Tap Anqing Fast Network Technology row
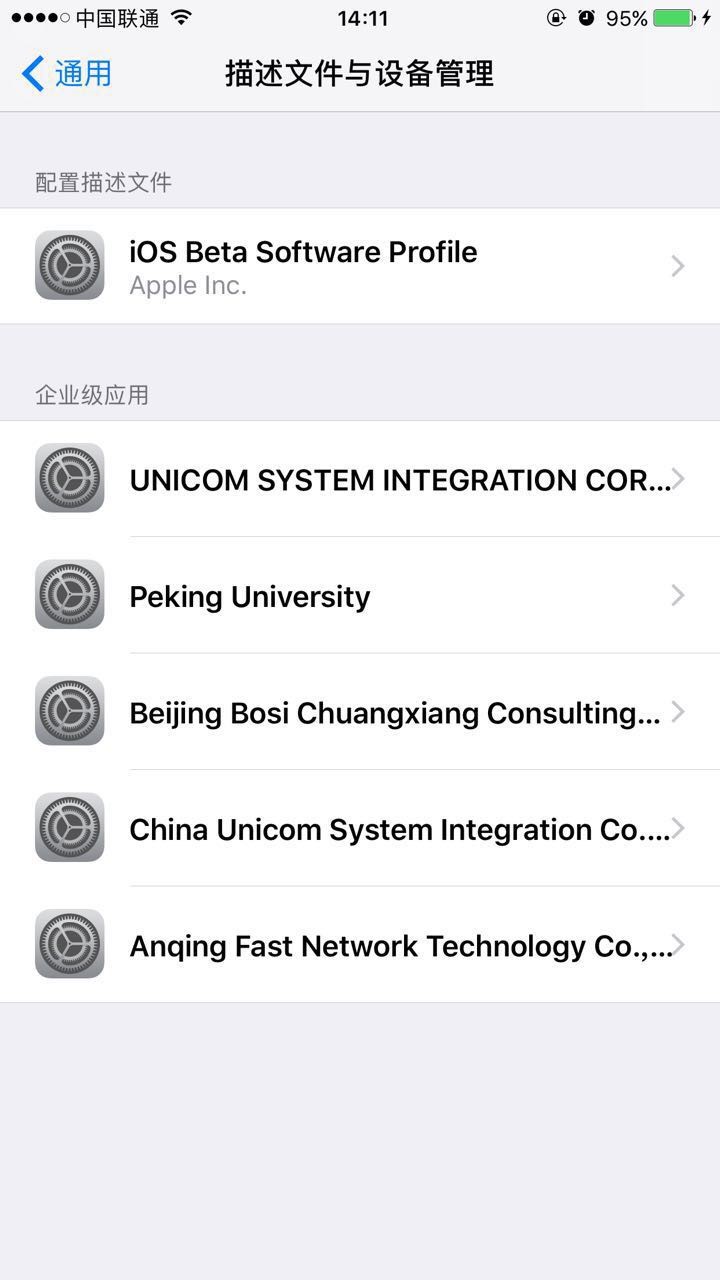This screenshot has height=1280, width=720. (360, 945)
